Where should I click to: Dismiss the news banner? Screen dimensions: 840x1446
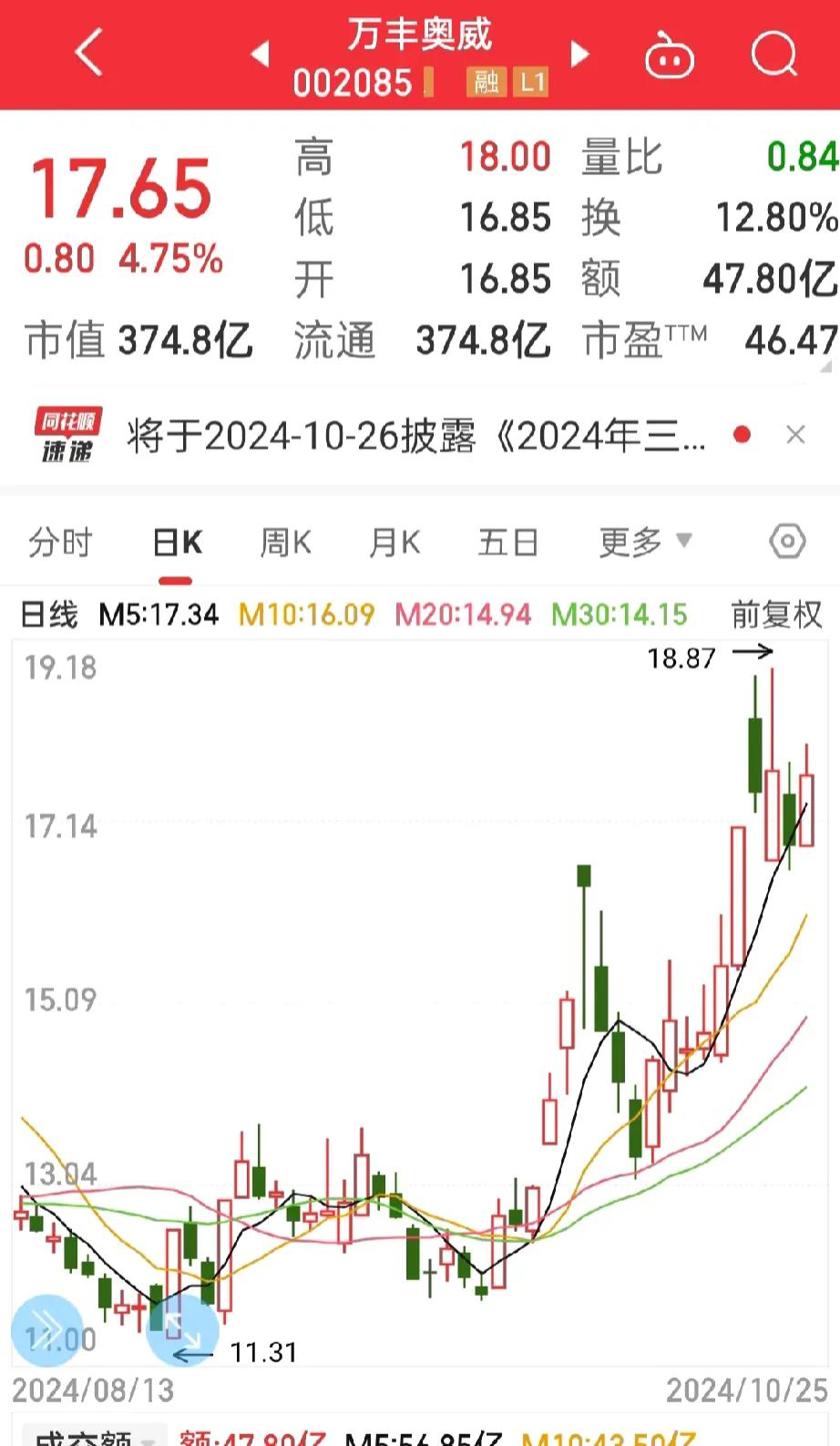795,436
